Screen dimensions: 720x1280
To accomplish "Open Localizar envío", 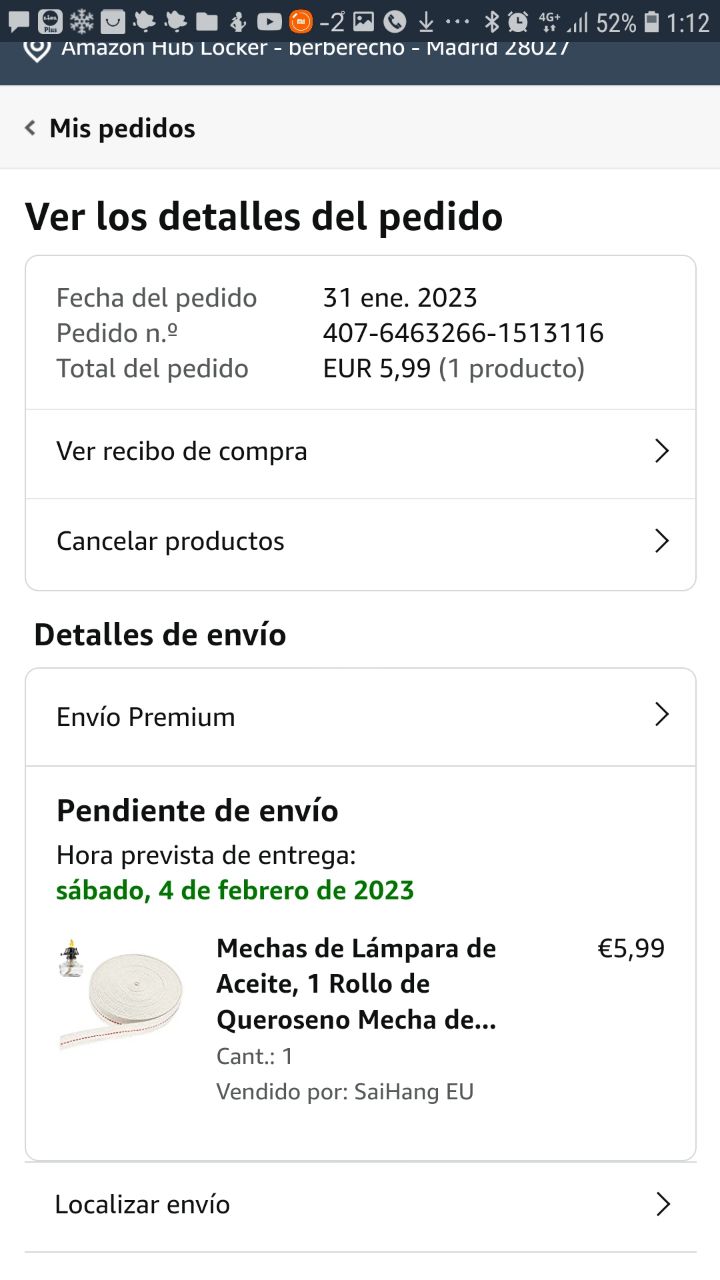I will click(360, 1205).
